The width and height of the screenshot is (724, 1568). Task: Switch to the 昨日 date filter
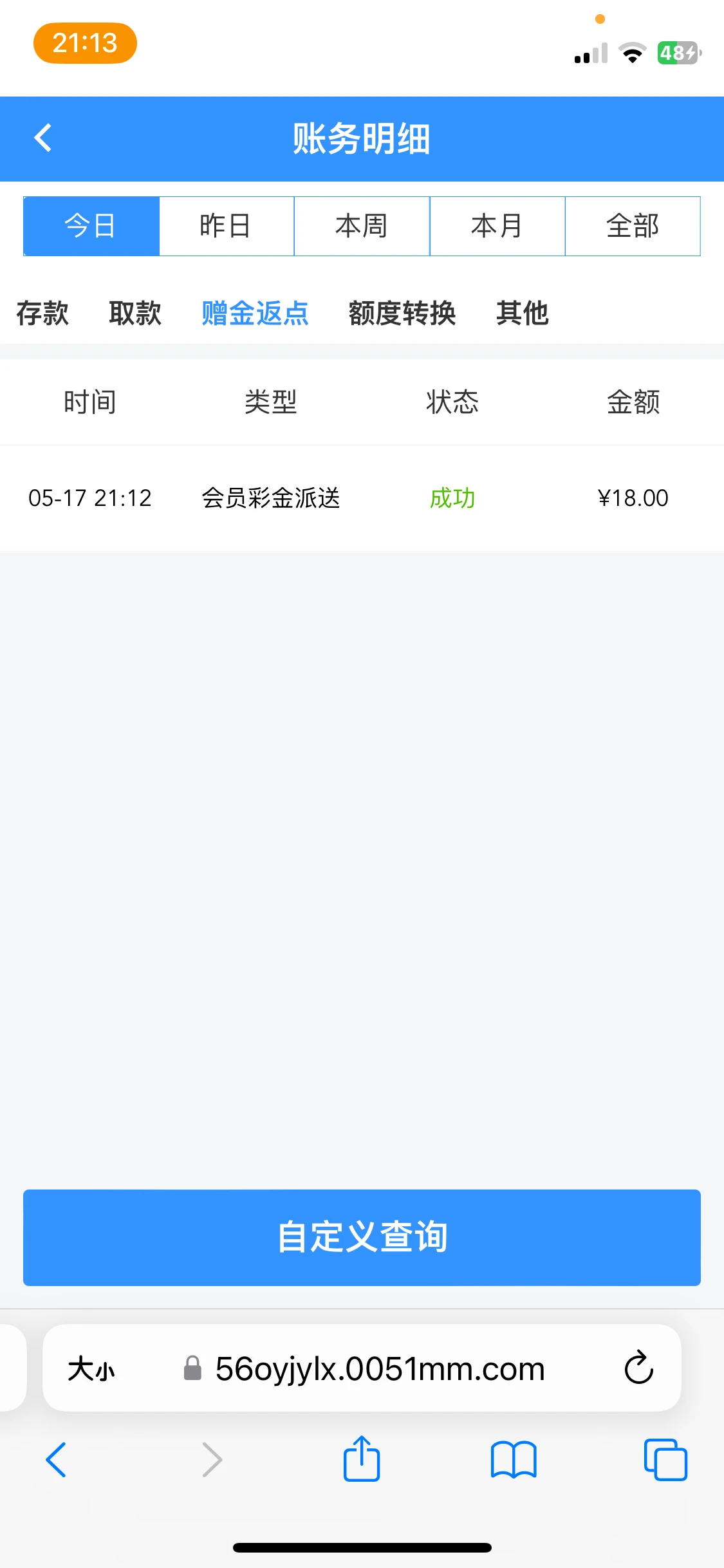226,225
